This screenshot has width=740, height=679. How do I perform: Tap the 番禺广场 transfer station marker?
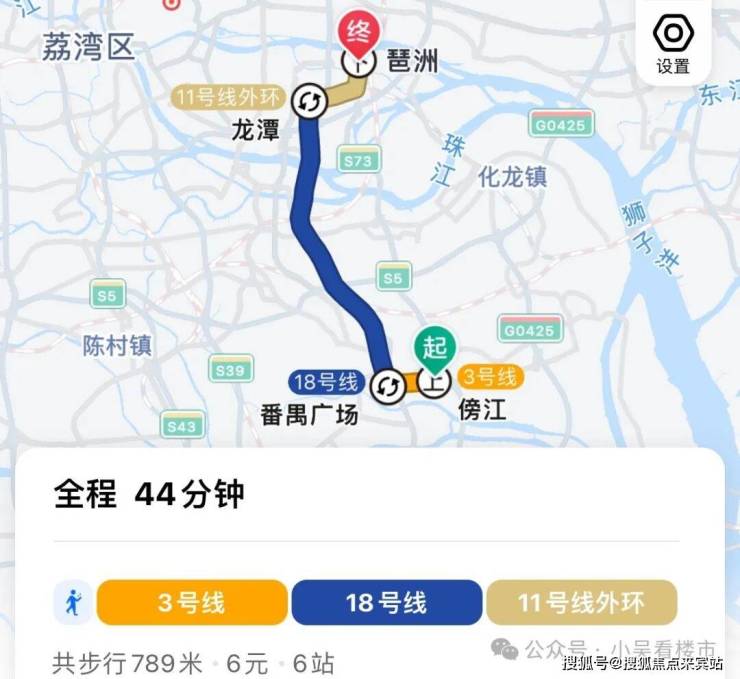388,385
